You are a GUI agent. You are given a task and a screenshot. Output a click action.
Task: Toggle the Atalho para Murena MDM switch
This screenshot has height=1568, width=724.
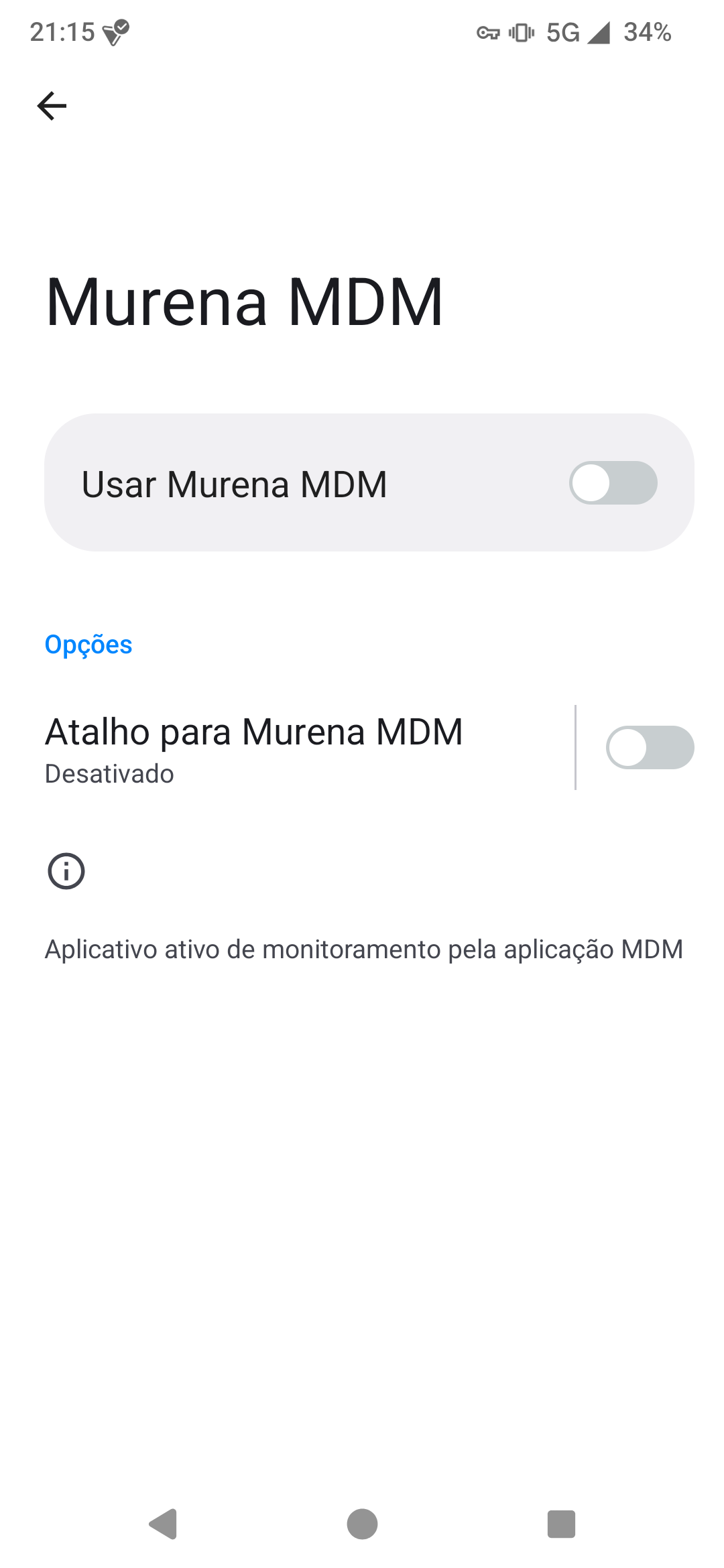pyautogui.click(x=650, y=748)
